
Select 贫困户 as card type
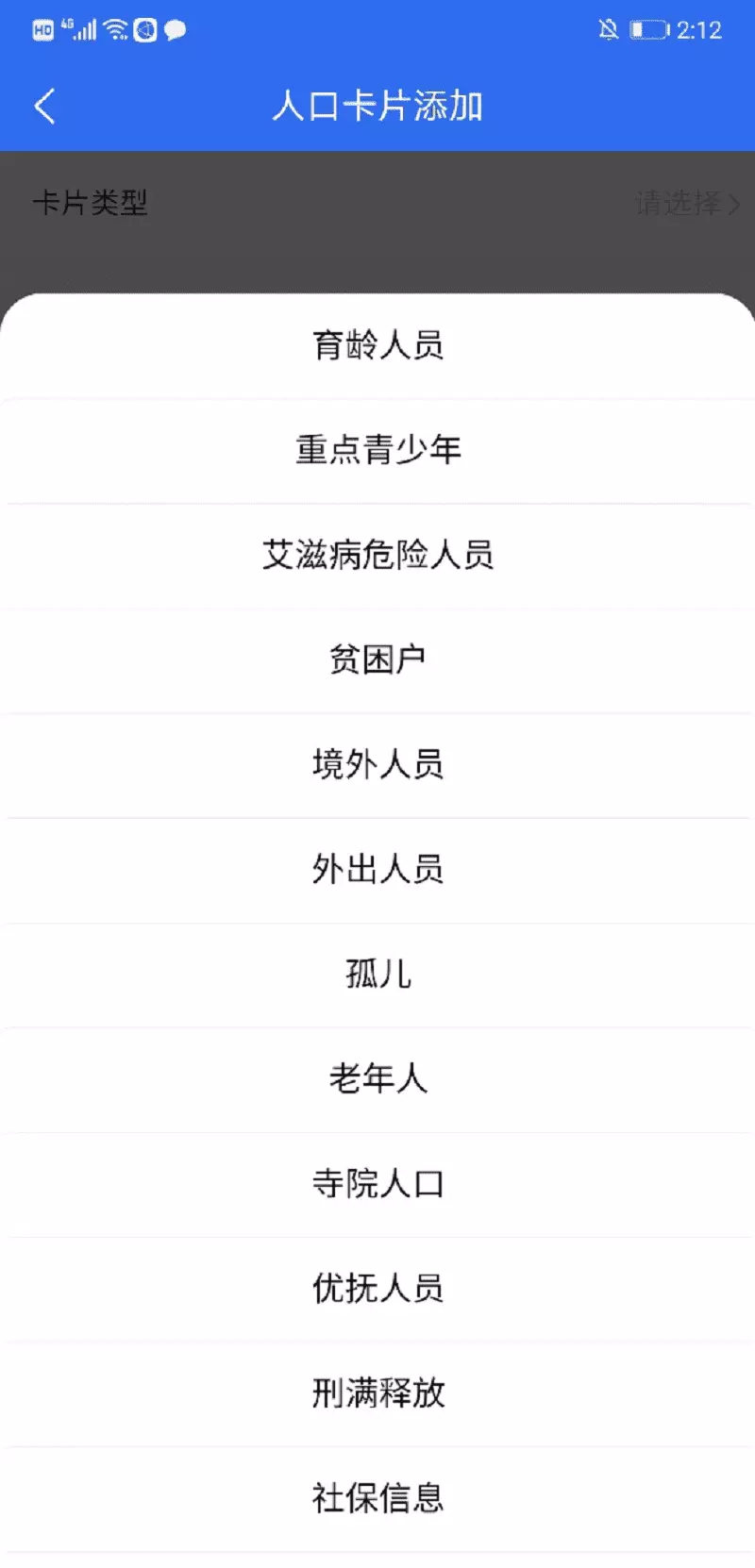coord(377,659)
